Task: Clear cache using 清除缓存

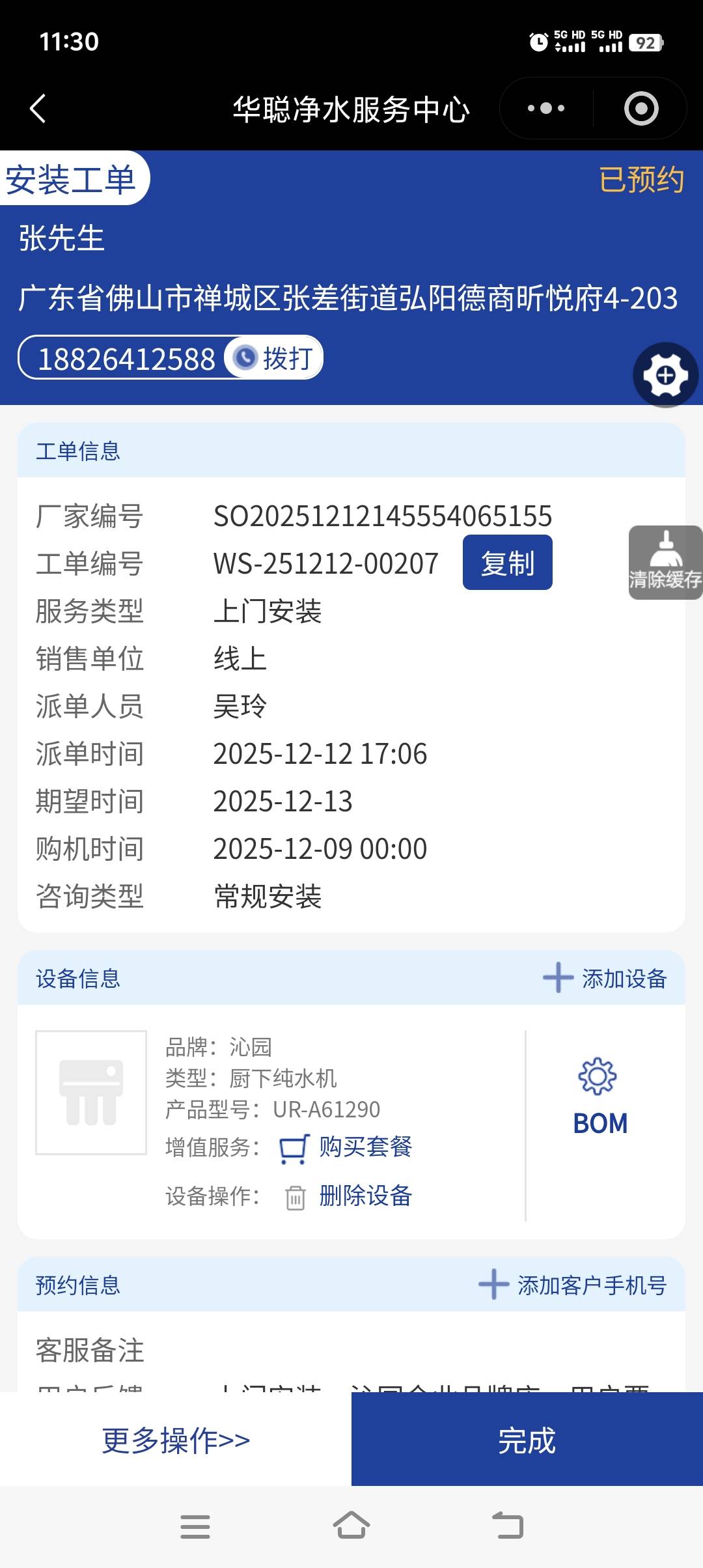Action: click(x=665, y=562)
